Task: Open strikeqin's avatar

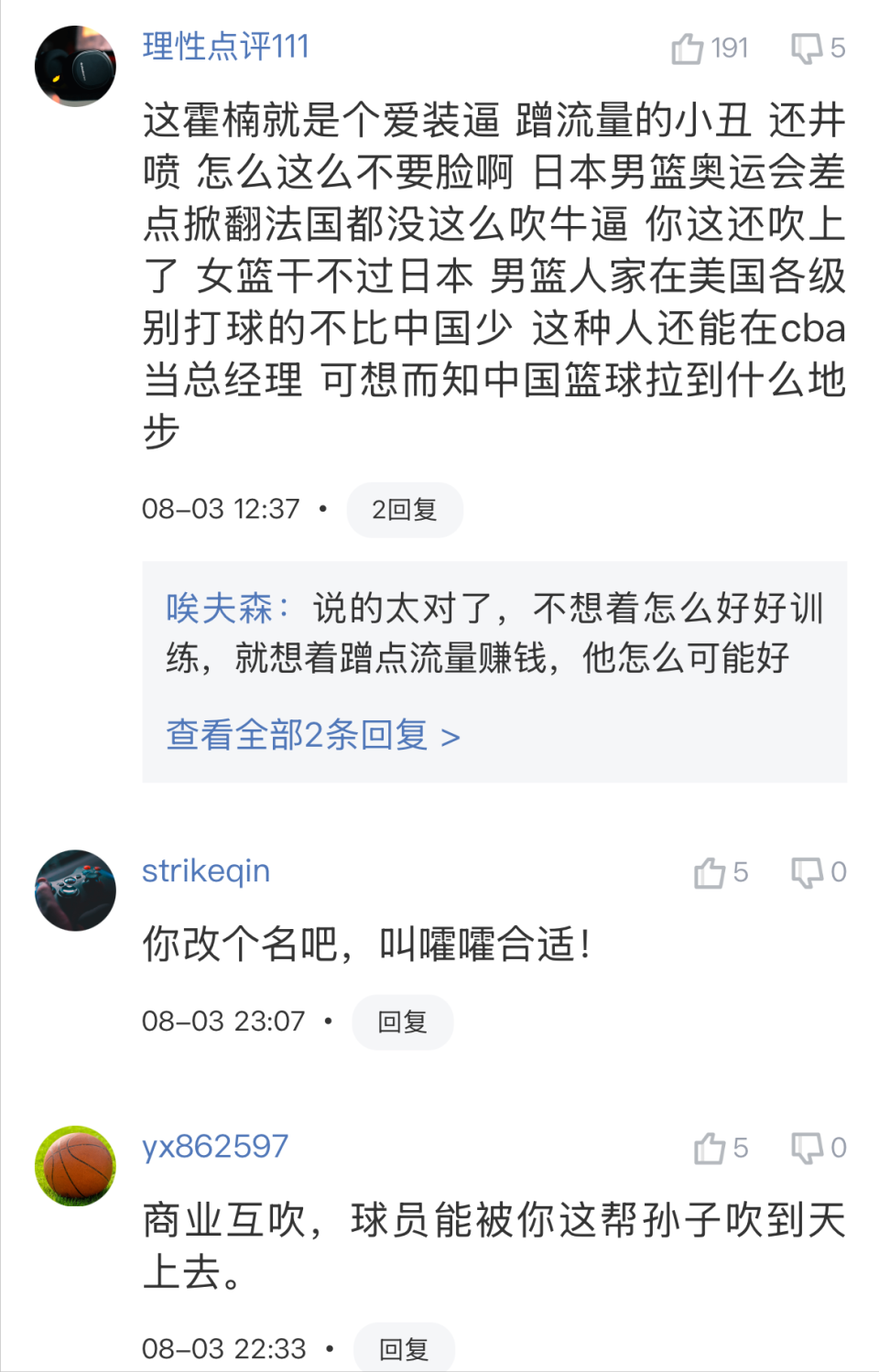Action: click(x=75, y=891)
